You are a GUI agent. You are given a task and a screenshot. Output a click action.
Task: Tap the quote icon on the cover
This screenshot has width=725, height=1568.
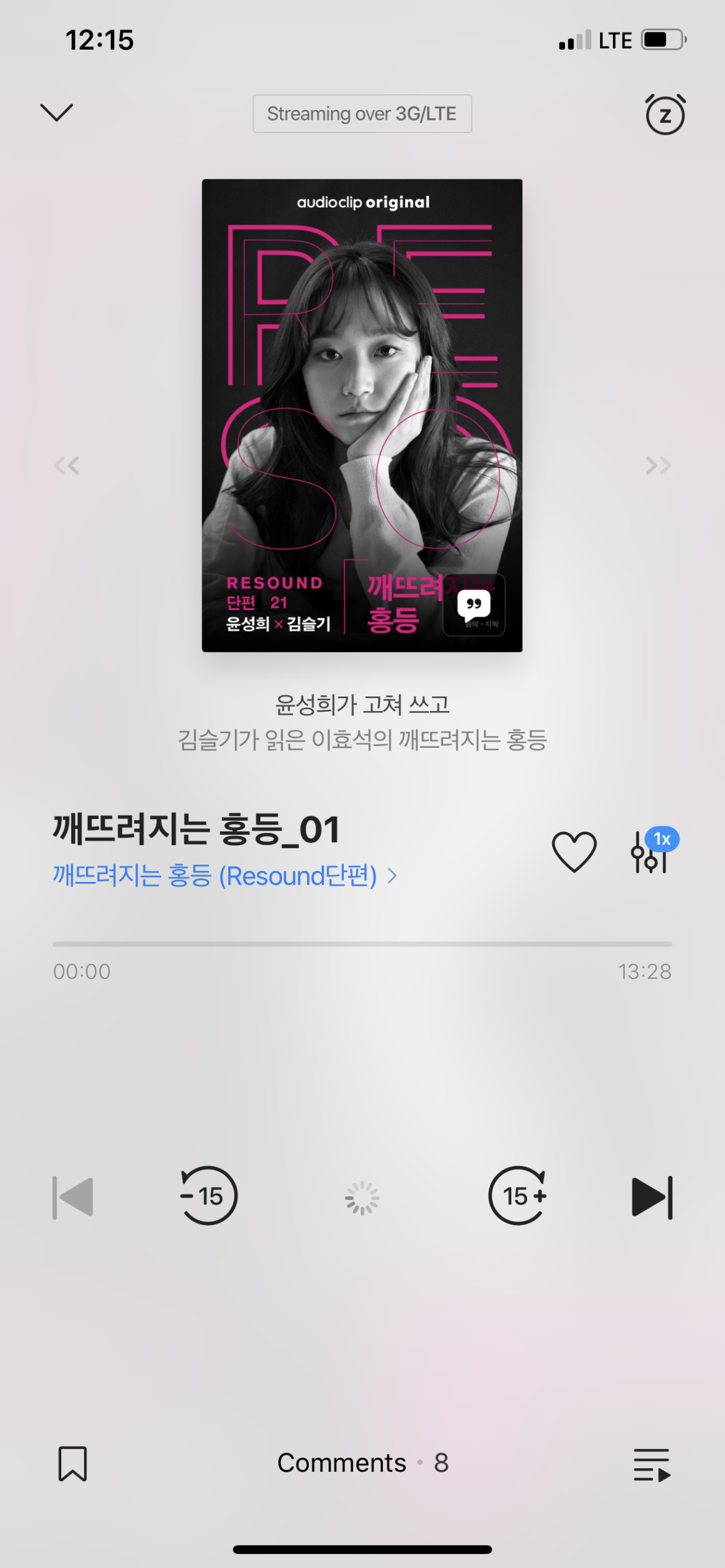point(474,604)
